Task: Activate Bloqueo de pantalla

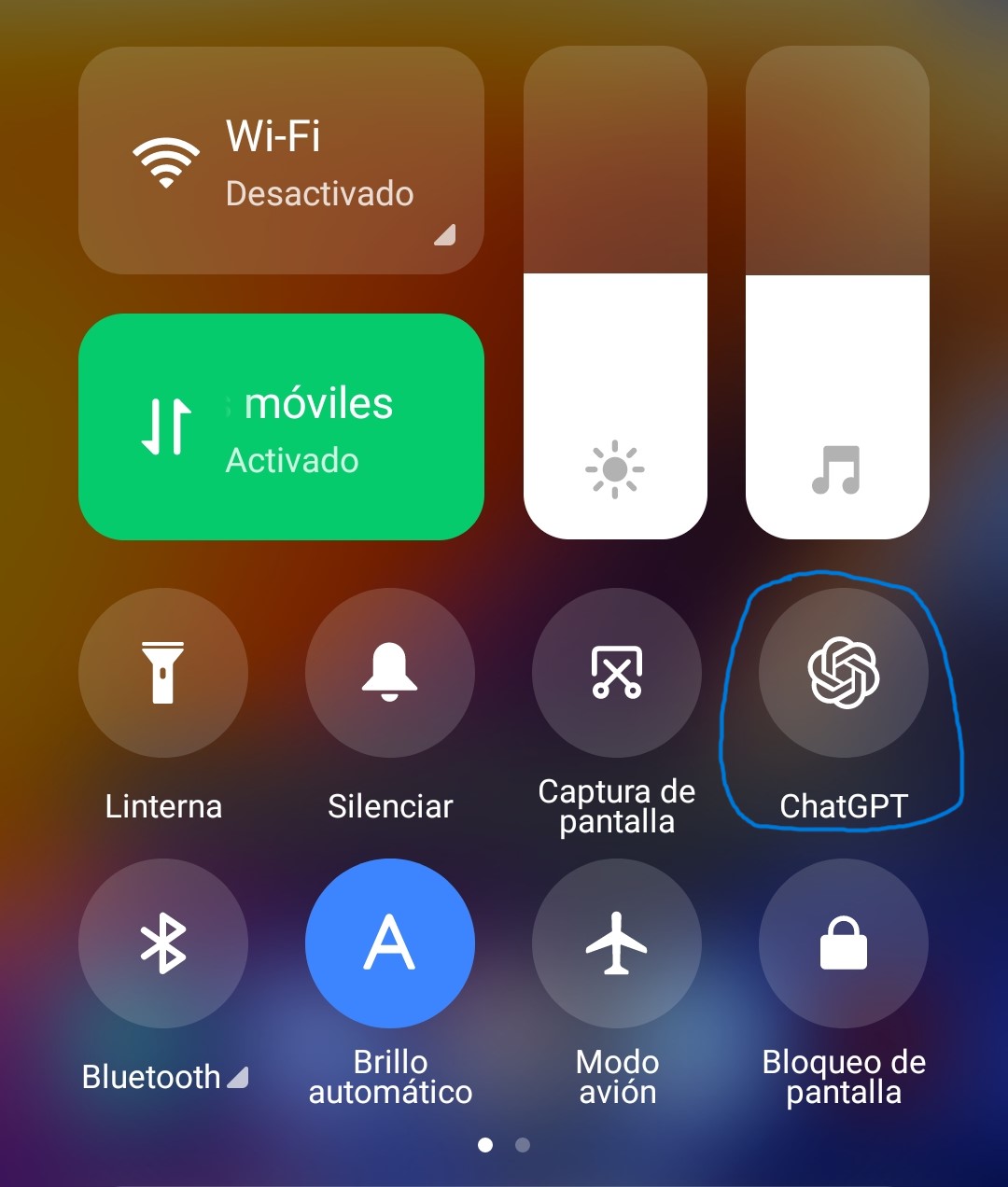Action: click(x=844, y=943)
